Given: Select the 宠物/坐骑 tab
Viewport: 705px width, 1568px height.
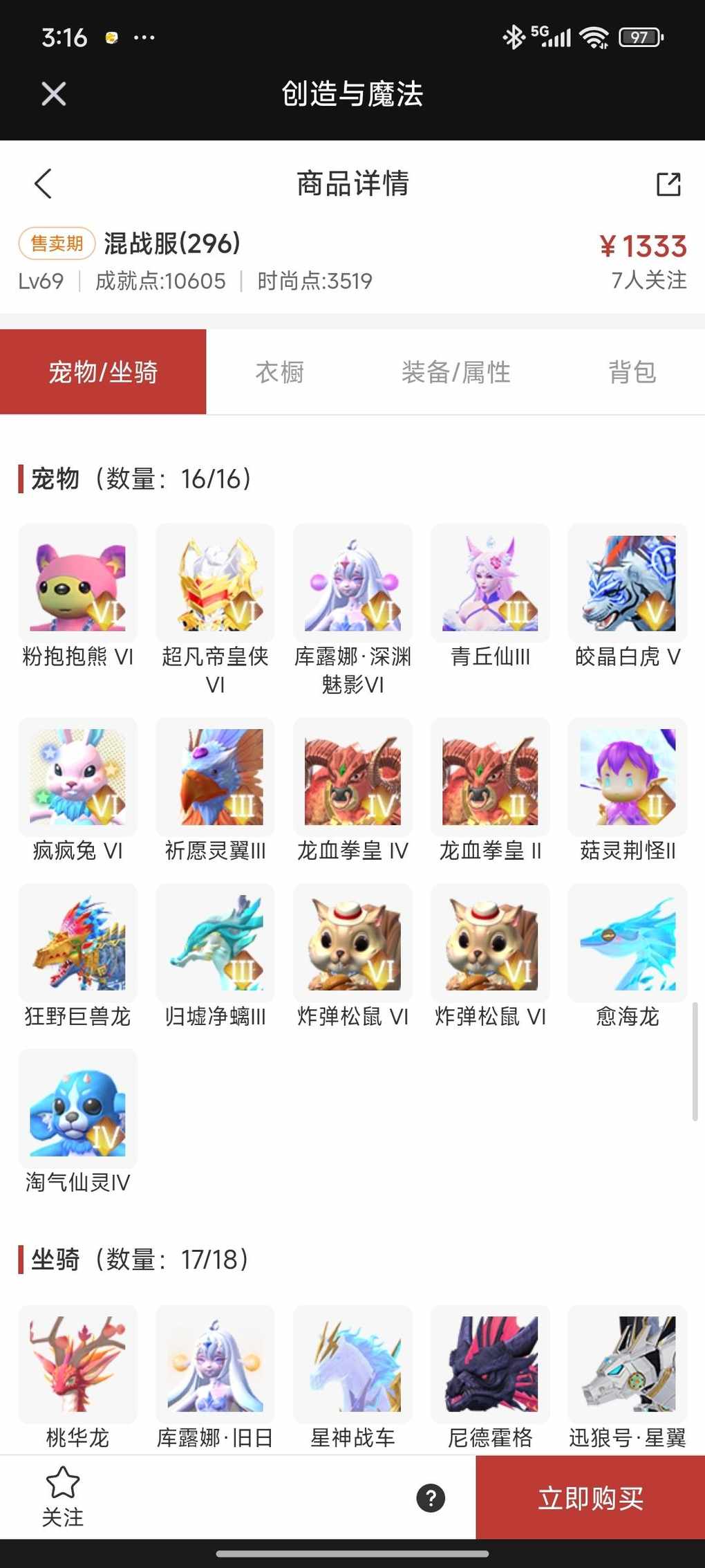Looking at the screenshot, I should pos(103,372).
